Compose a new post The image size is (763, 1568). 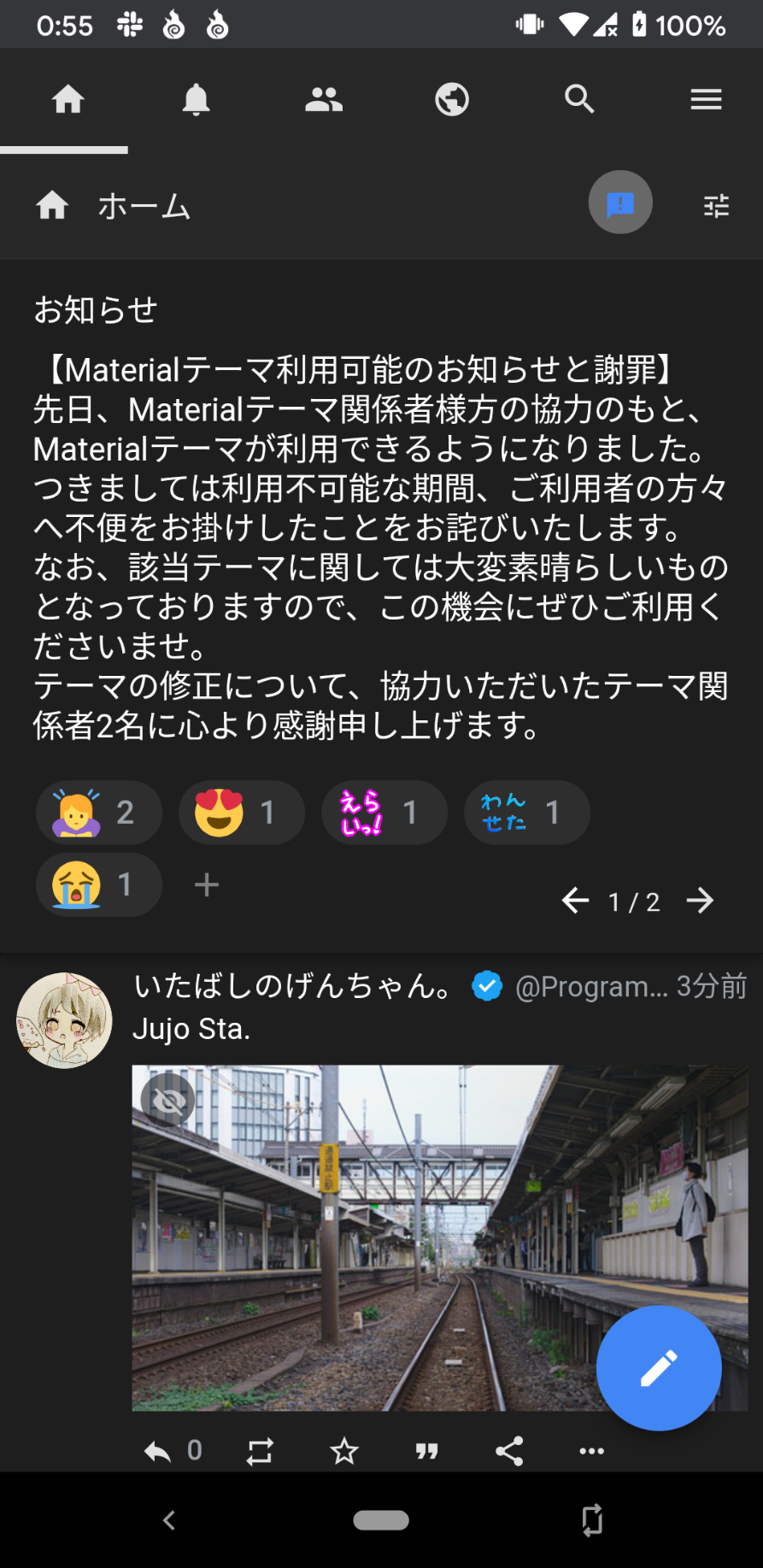pos(659,1368)
